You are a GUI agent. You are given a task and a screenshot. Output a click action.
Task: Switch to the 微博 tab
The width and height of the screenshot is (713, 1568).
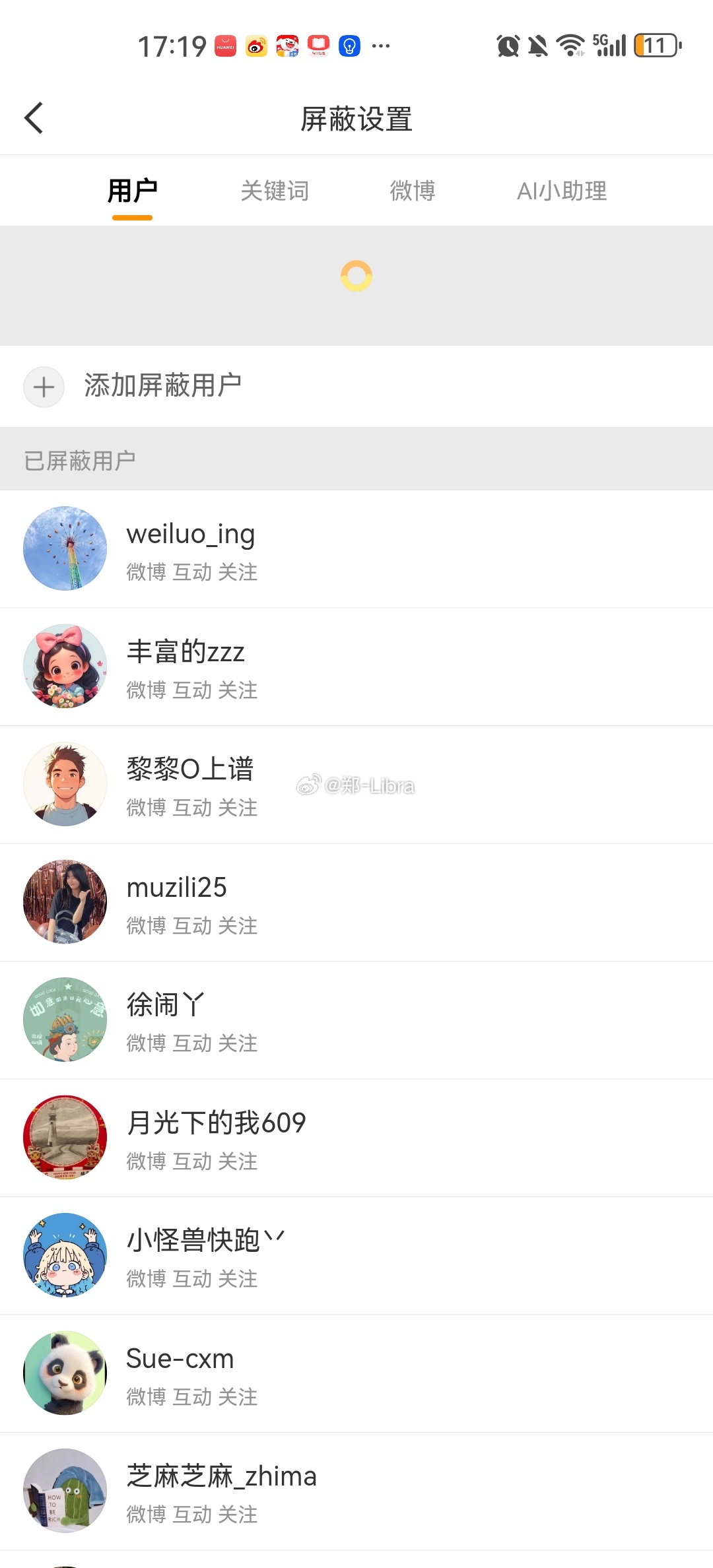coord(413,191)
